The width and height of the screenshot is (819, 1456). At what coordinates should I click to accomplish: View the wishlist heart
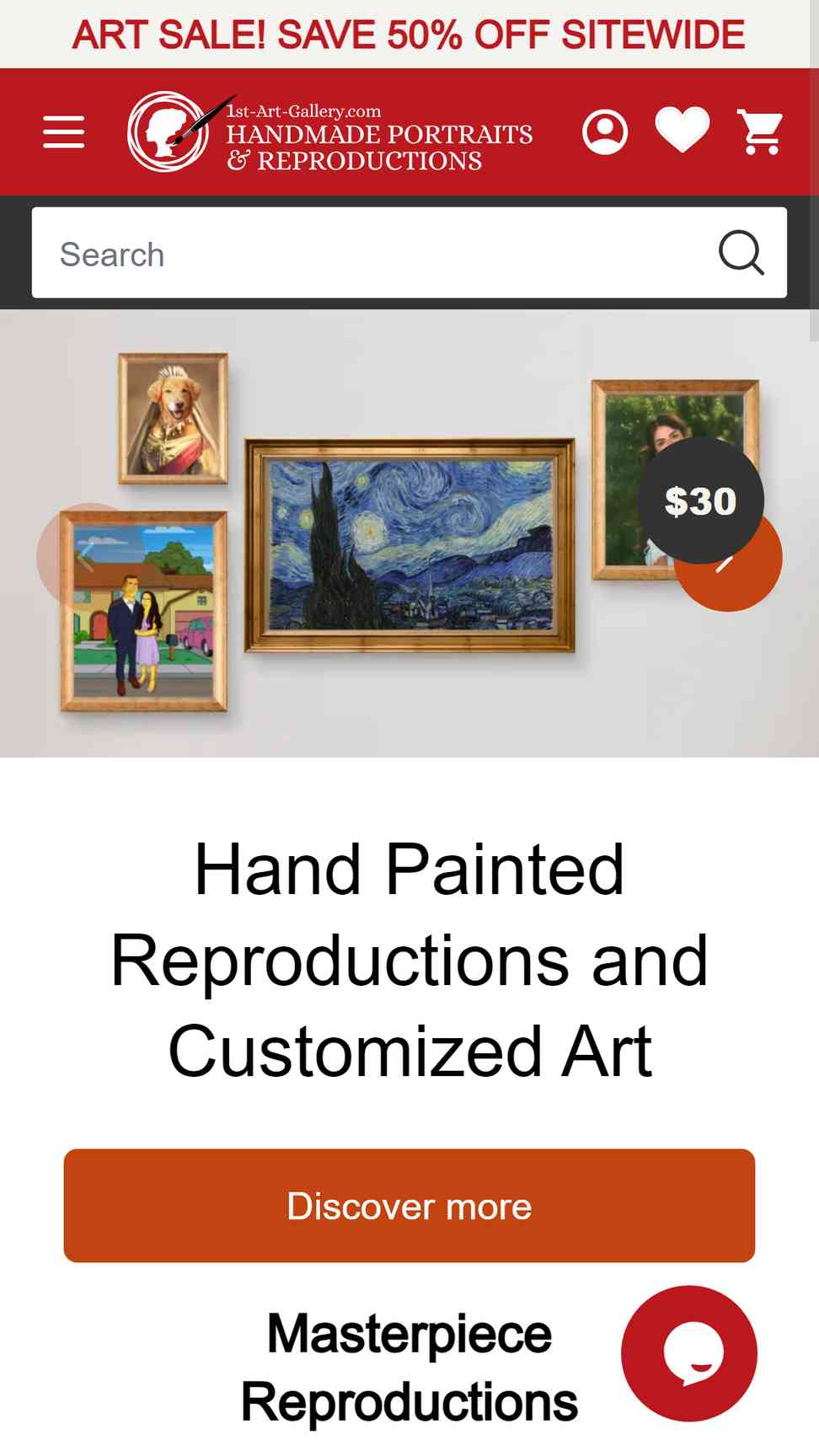pos(682,131)
